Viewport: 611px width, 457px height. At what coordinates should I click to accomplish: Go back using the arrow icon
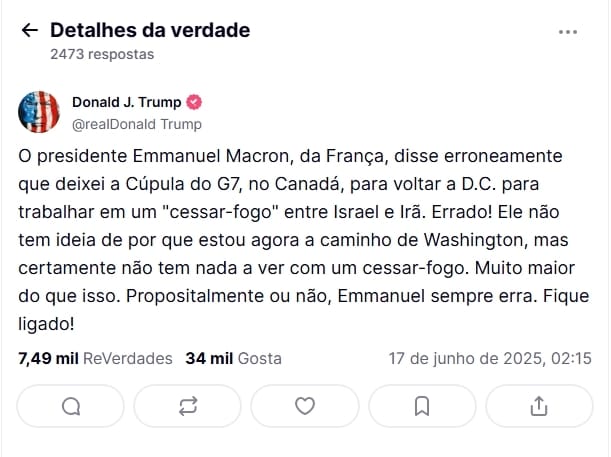pos(29,31)
